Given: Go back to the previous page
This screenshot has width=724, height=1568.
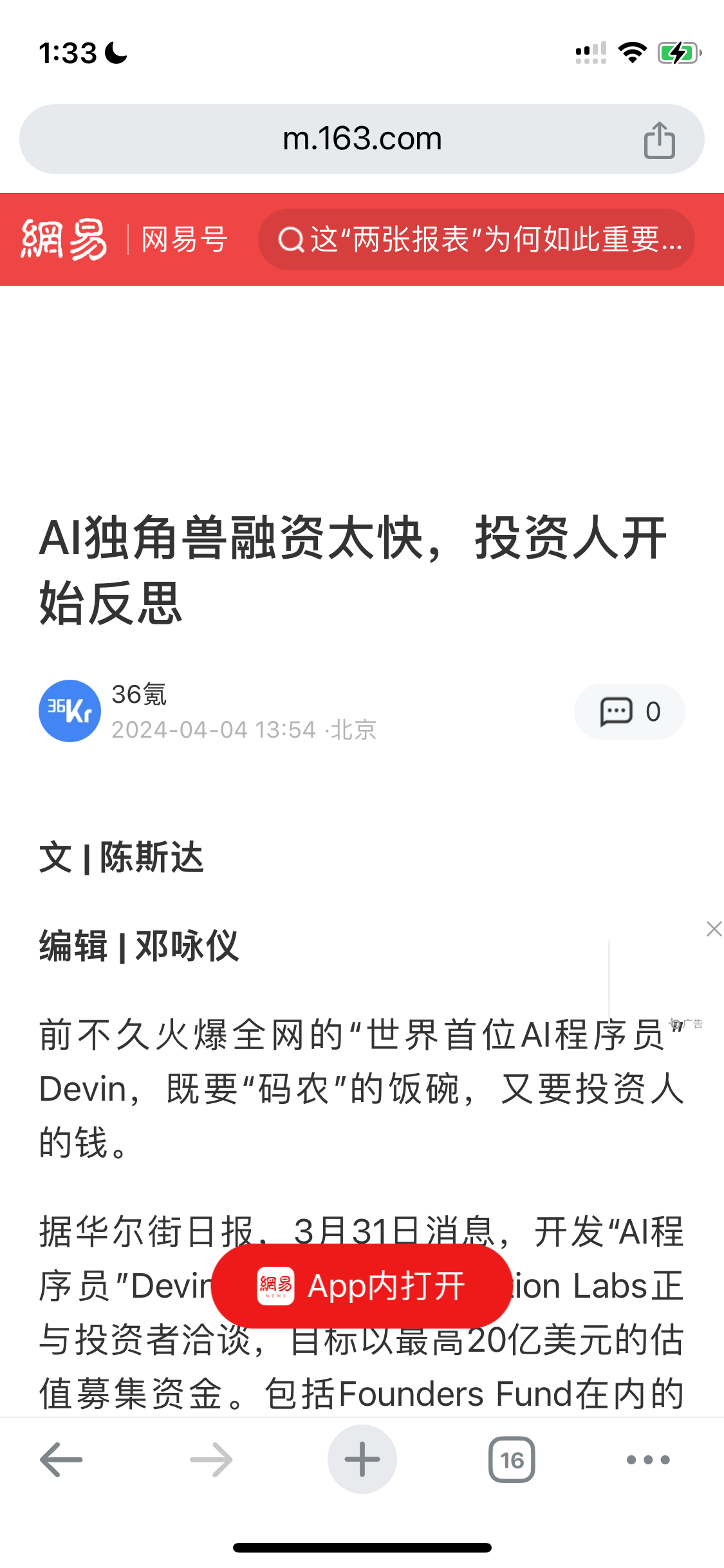Looking at the screenshot, I should point(61,1460).
